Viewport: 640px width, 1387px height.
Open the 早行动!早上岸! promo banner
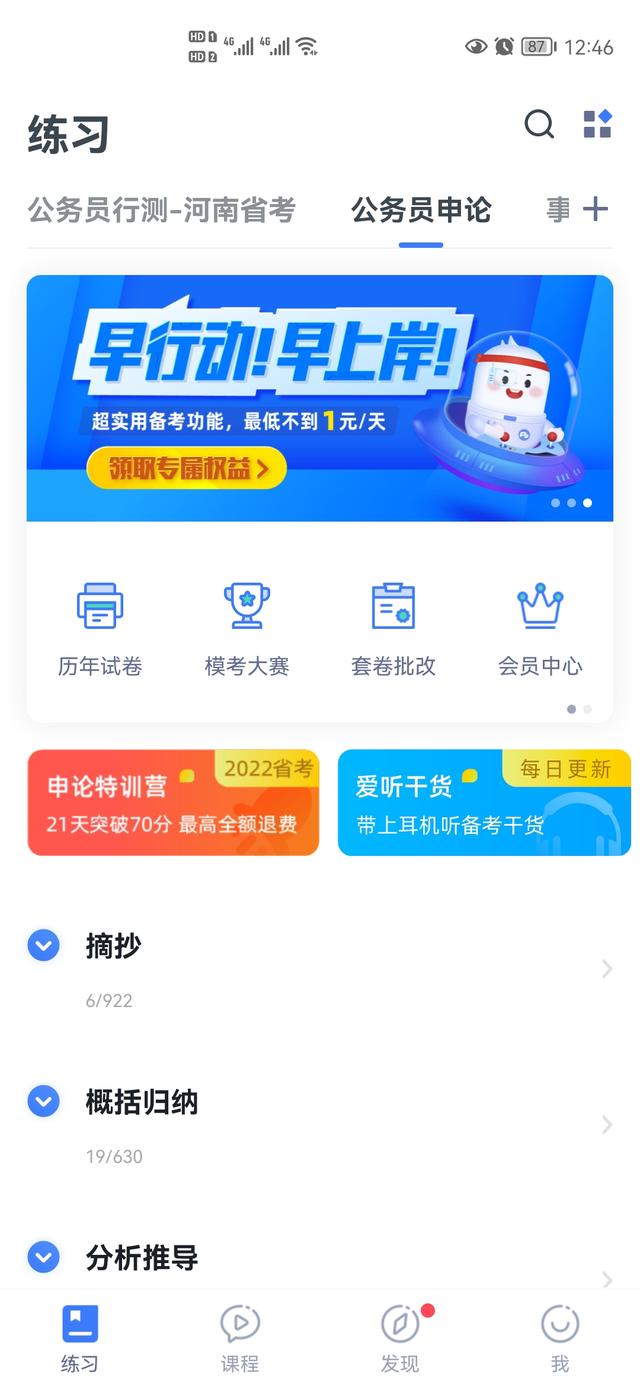(320, 398)
